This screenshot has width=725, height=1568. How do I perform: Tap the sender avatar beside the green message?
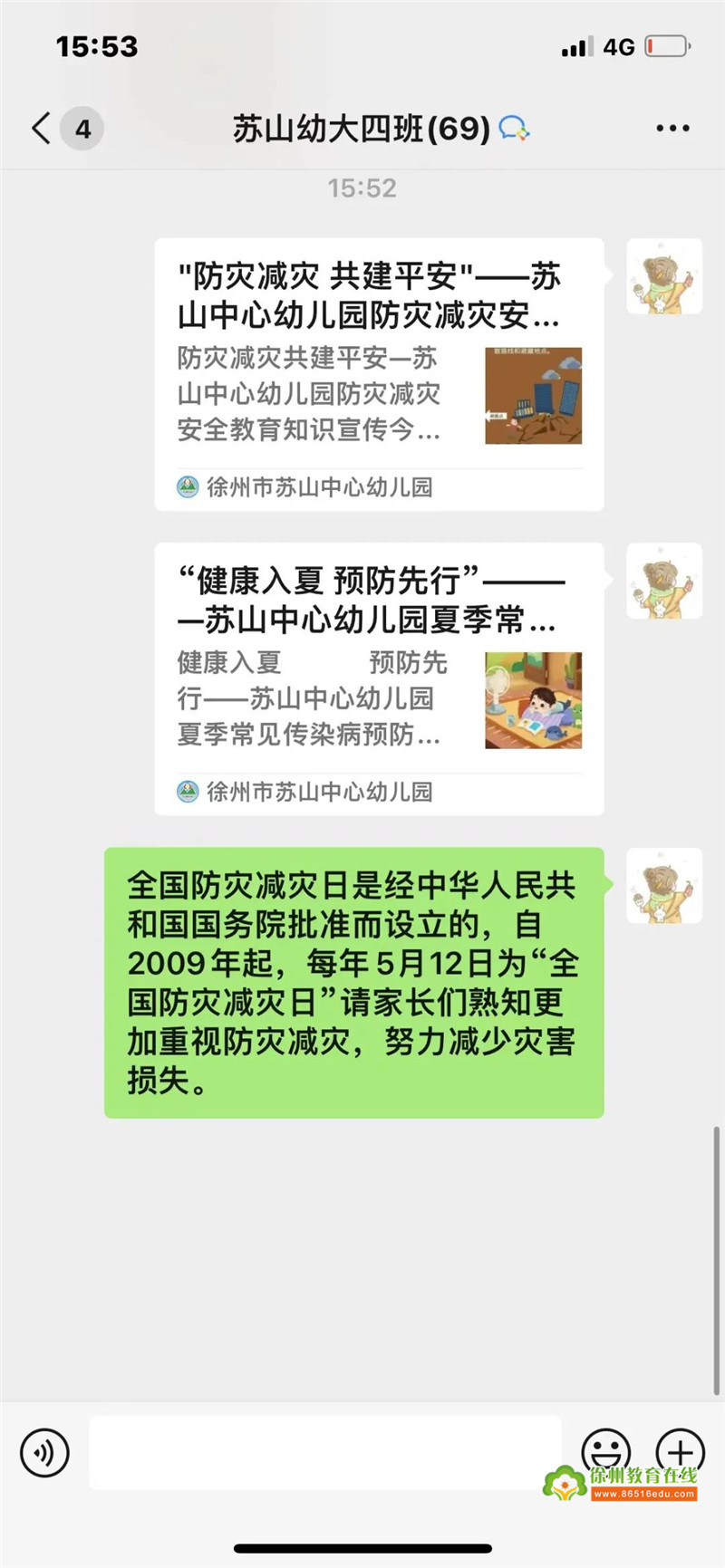tap(664, 886)
